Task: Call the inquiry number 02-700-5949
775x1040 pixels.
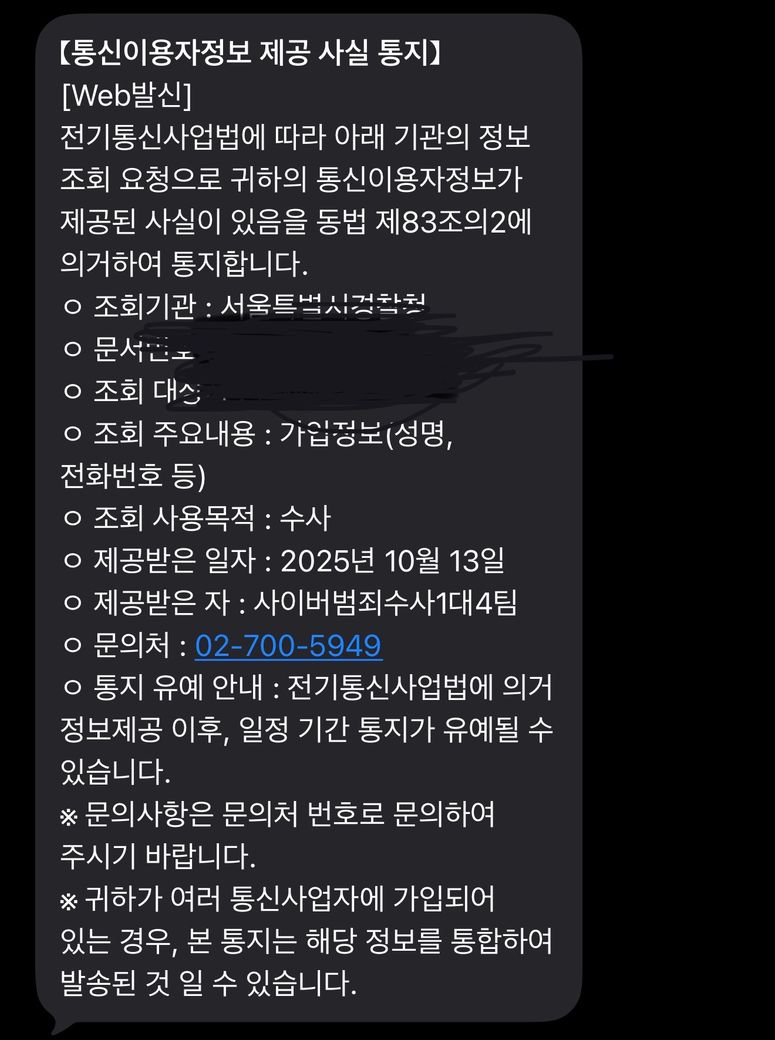Action: click(288, 645)
